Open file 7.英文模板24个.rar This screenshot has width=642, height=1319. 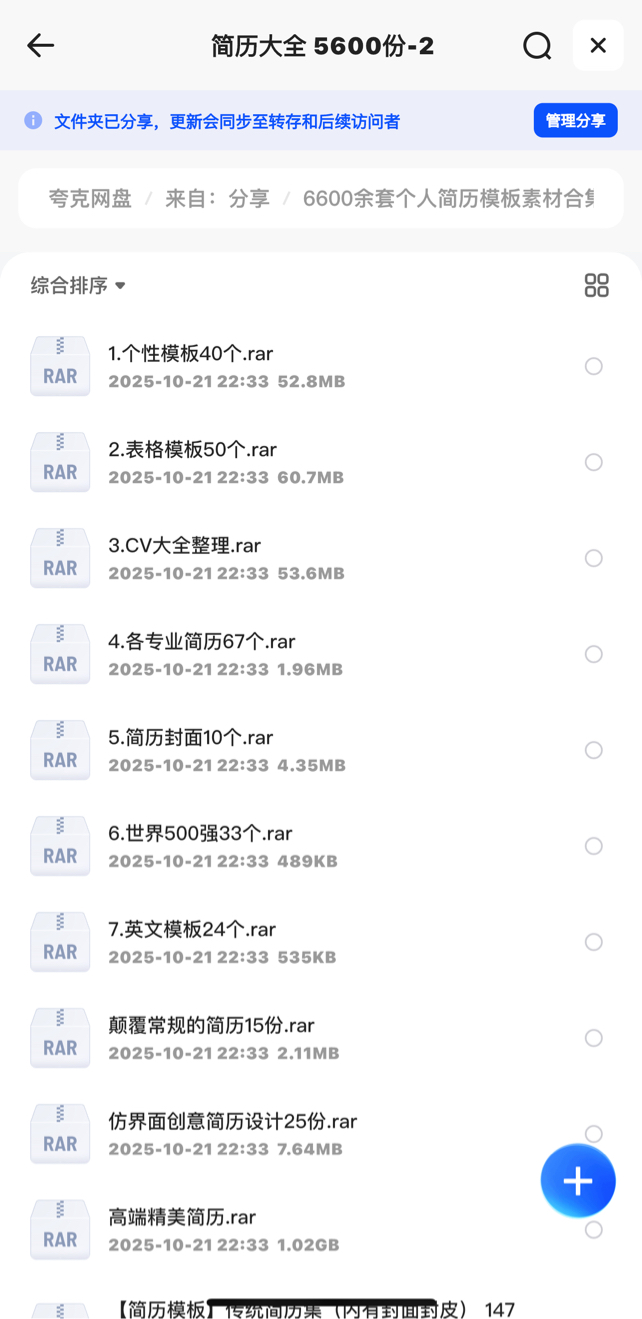[x=192, y=930]
